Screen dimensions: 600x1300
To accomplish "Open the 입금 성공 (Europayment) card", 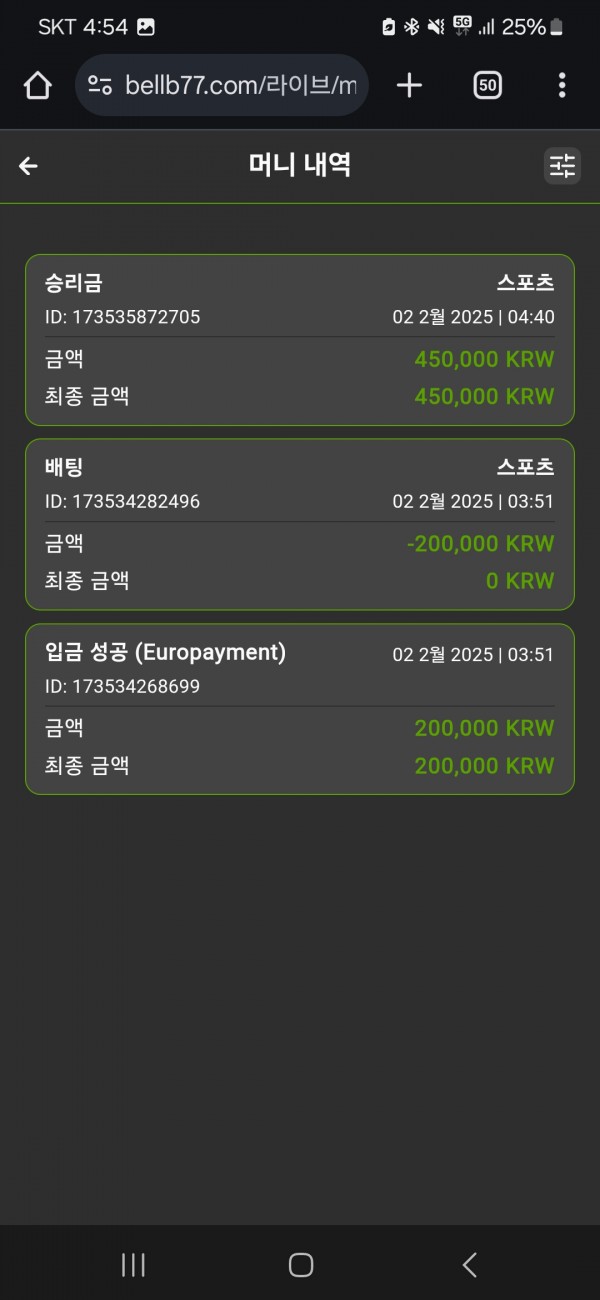I will [x=300, y=709].
